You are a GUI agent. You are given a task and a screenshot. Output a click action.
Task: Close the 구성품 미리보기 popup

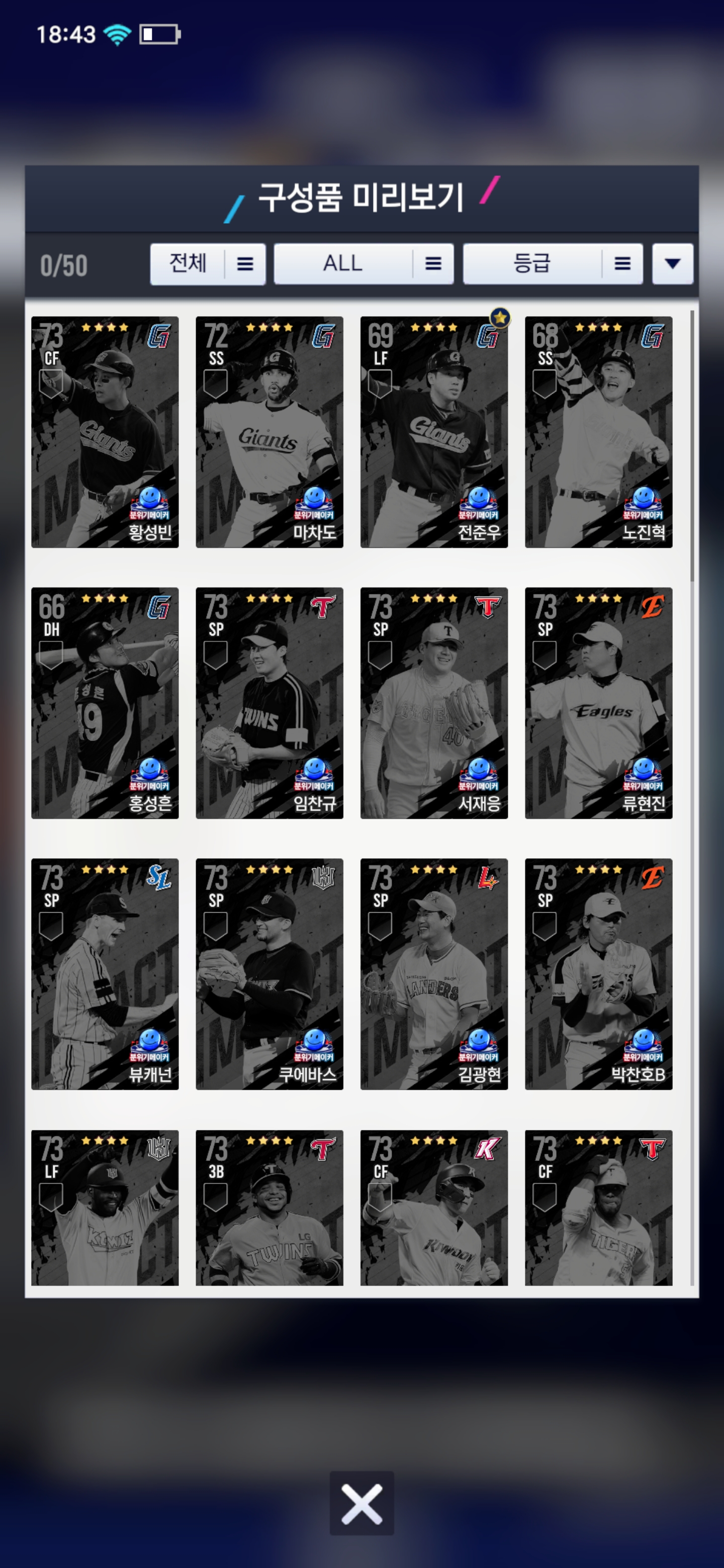361,1503
